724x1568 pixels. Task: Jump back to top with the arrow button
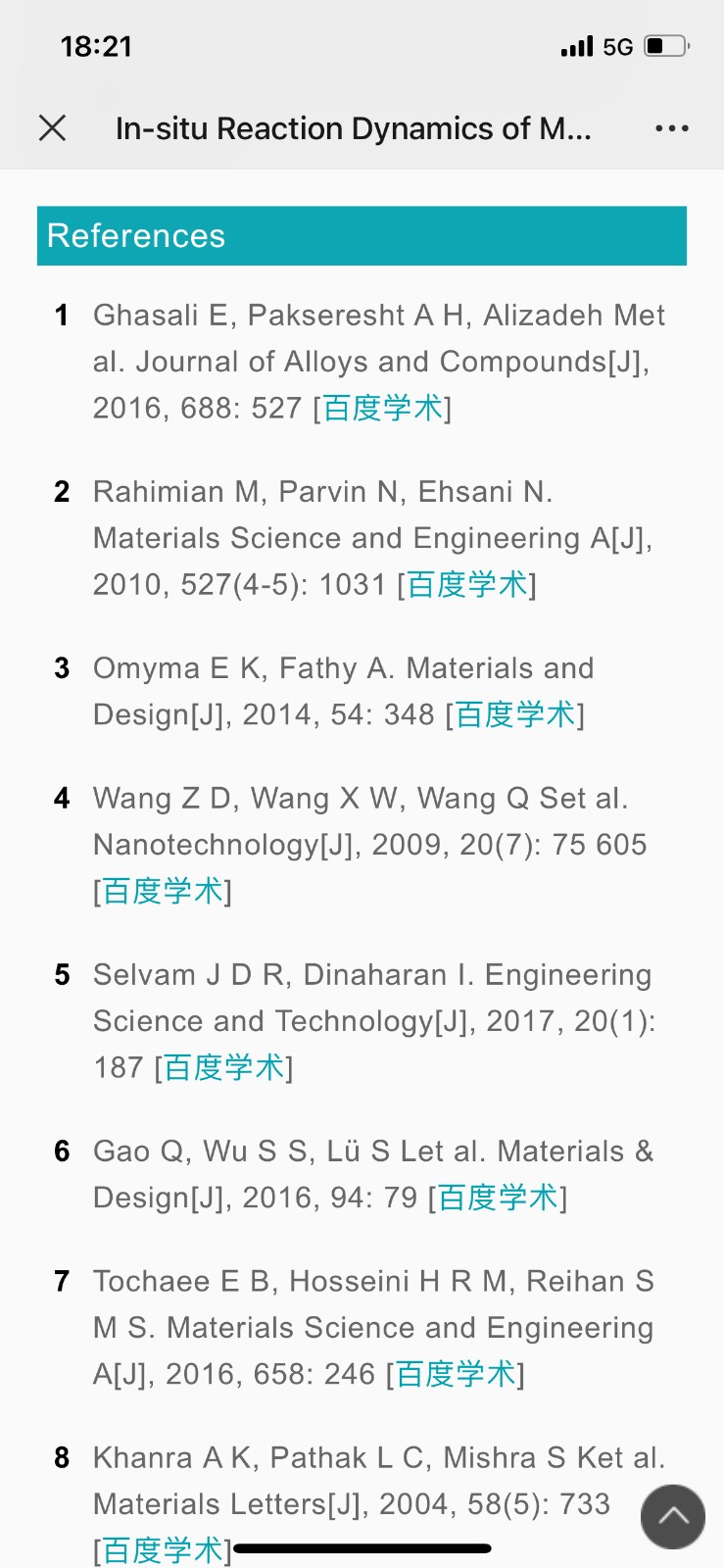[673, 1516]
